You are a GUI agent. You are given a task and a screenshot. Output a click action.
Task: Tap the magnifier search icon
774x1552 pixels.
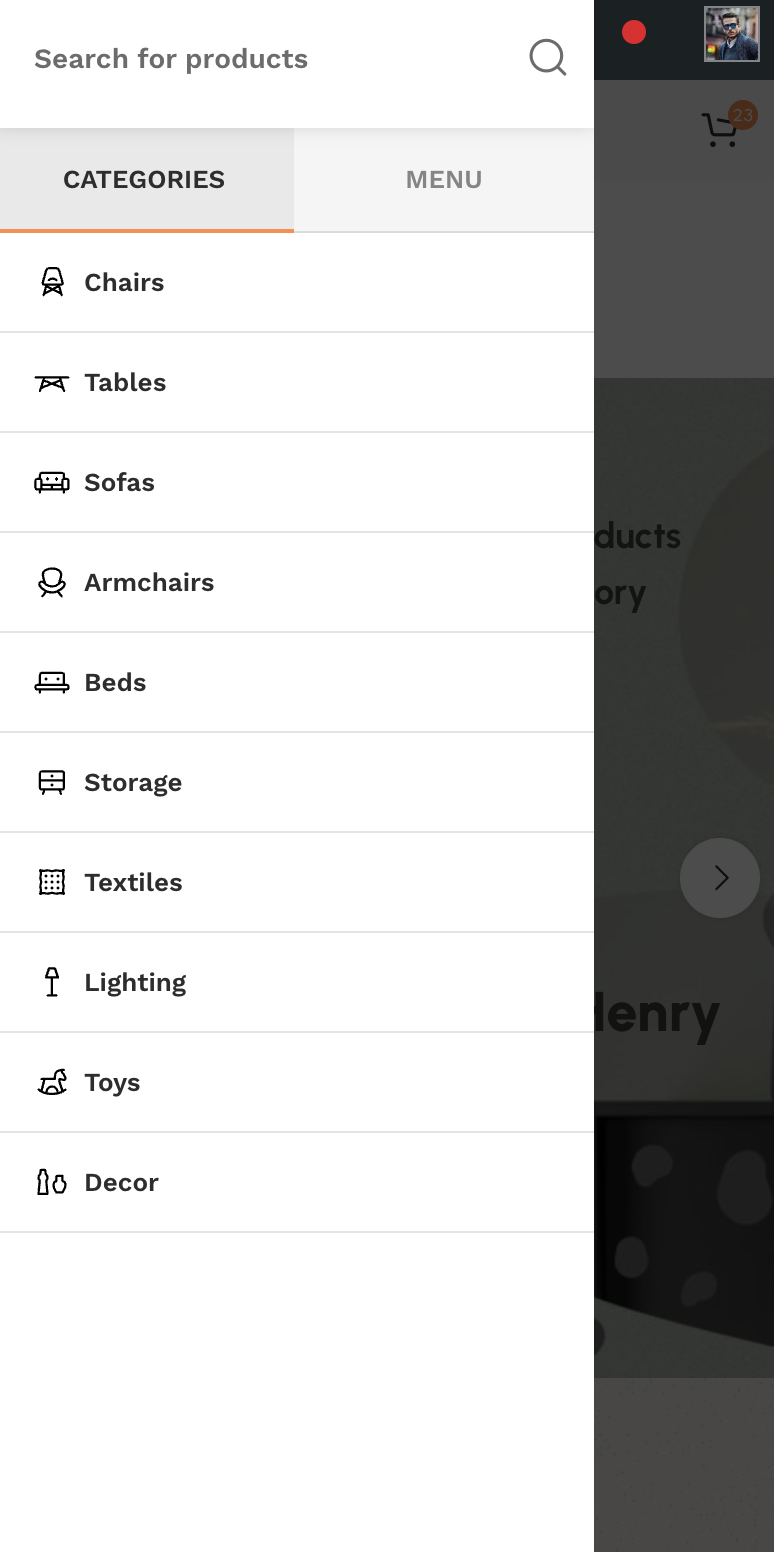548,58
